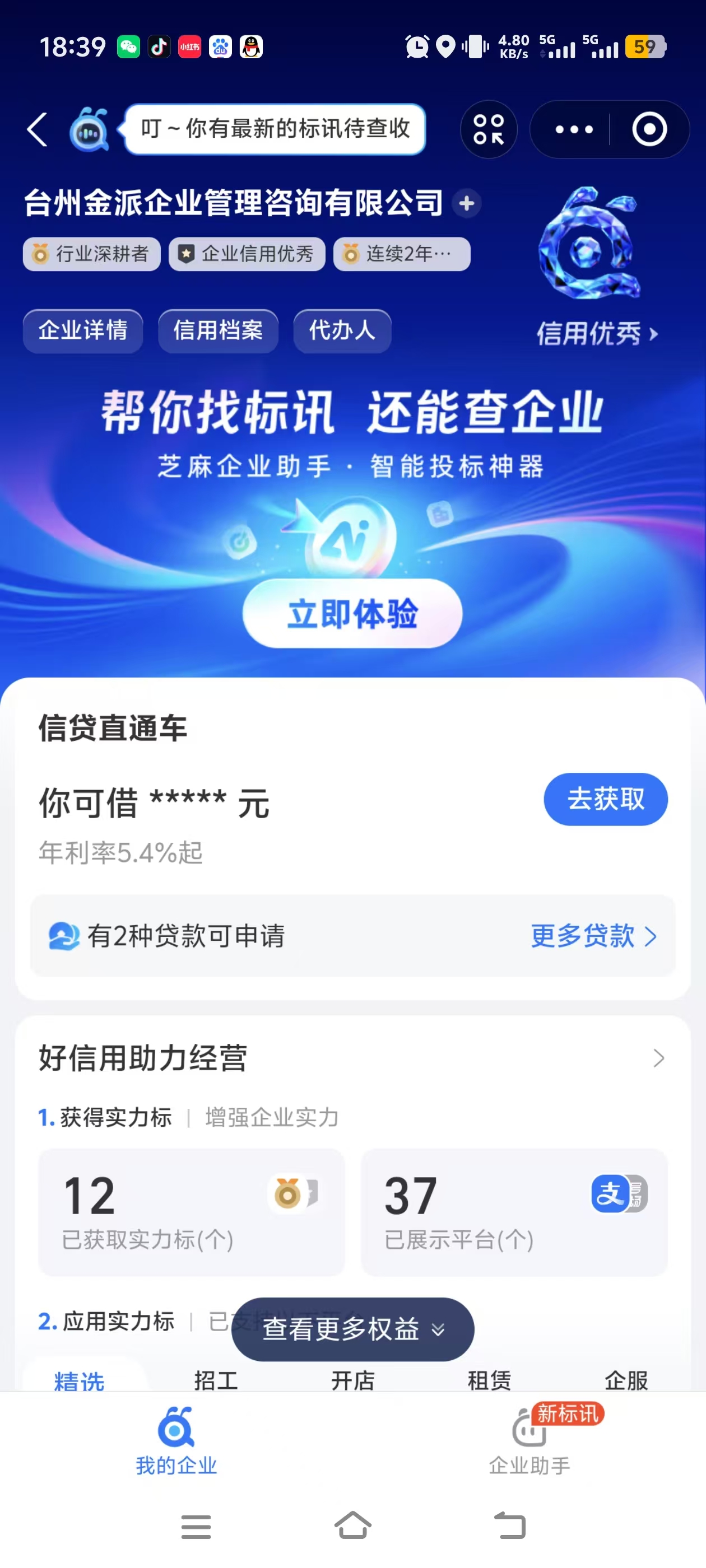
Task: Open the mini-program more options menu
Action: [573, 129]
